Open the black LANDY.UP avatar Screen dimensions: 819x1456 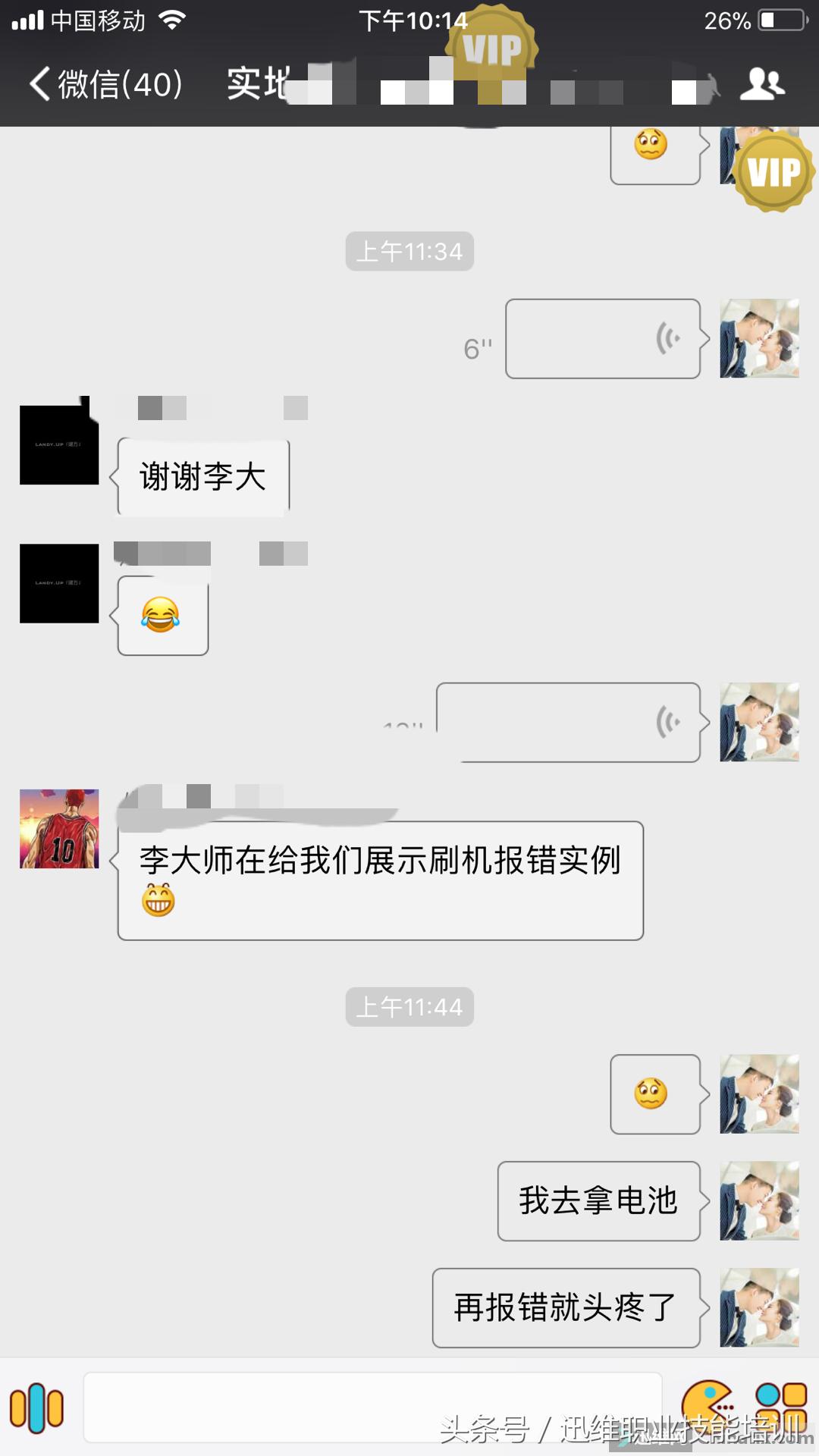(58, 442)
